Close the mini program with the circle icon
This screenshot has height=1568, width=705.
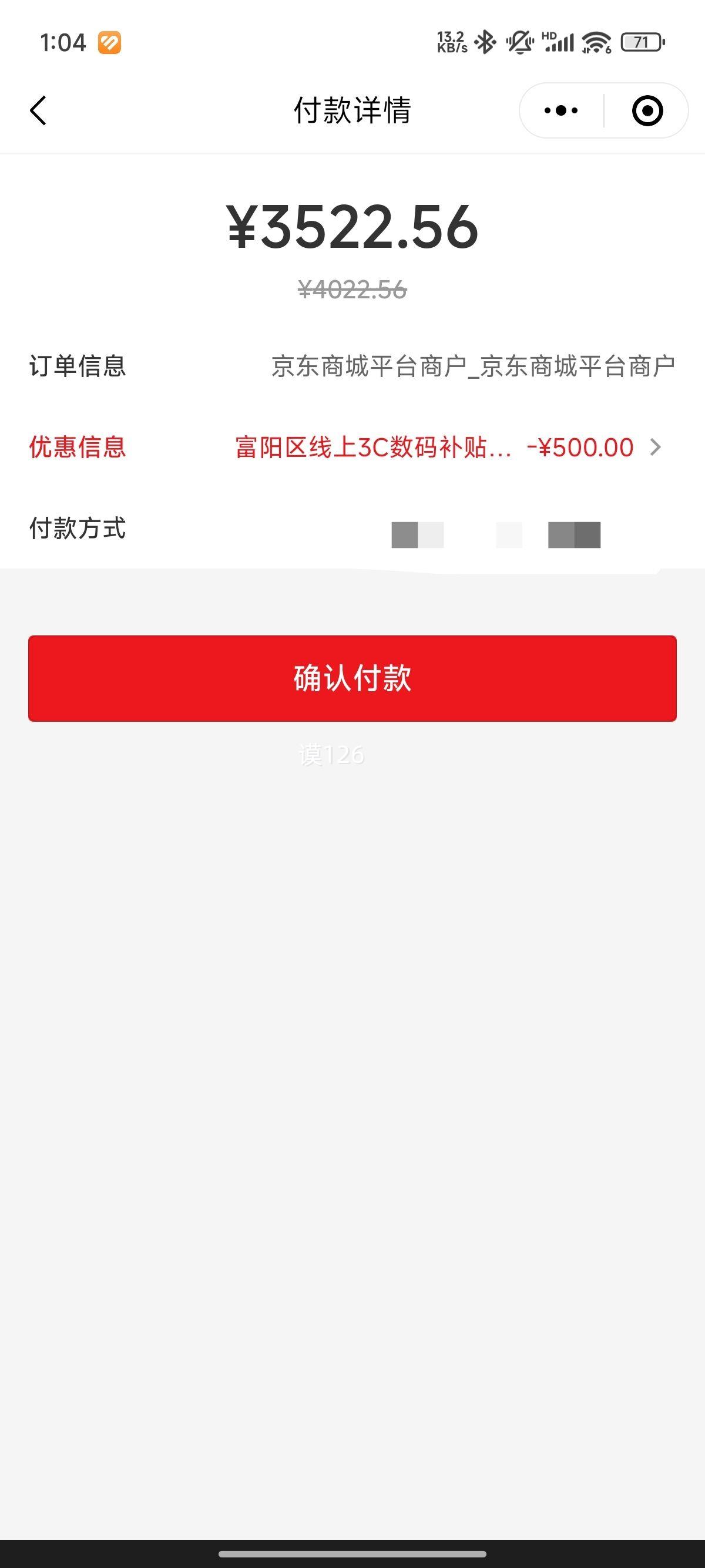coord(647,111)
